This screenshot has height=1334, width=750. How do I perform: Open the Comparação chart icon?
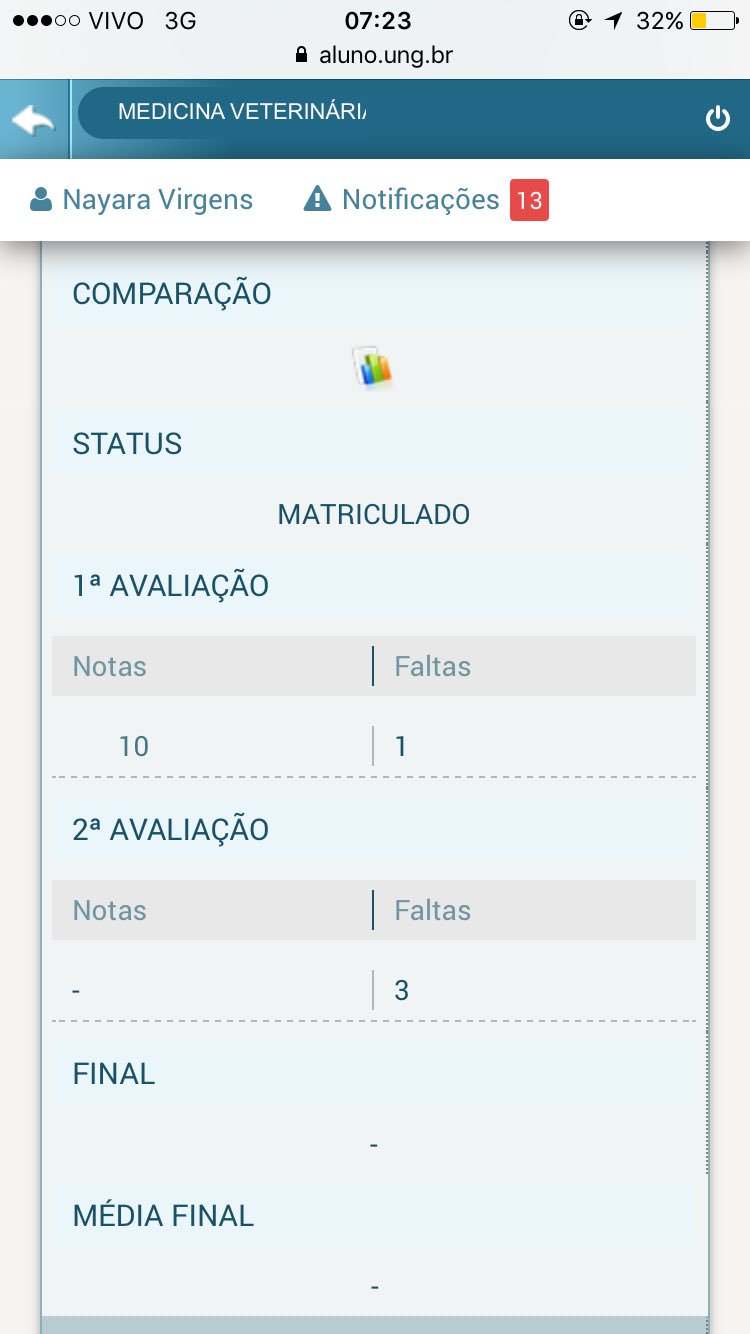[x=374, y=368]
